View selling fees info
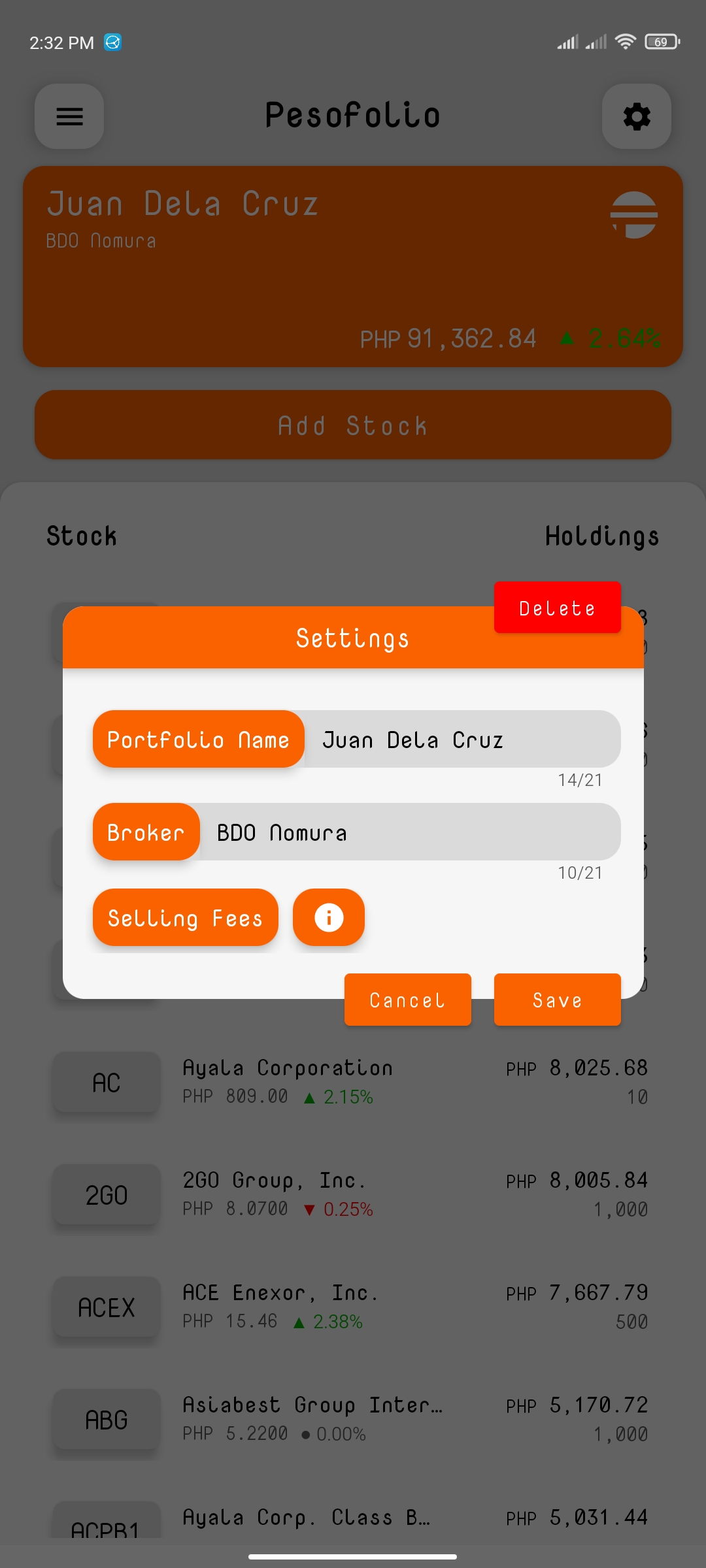The height and width of the screenshot is (1568, 706). point(328,918)
